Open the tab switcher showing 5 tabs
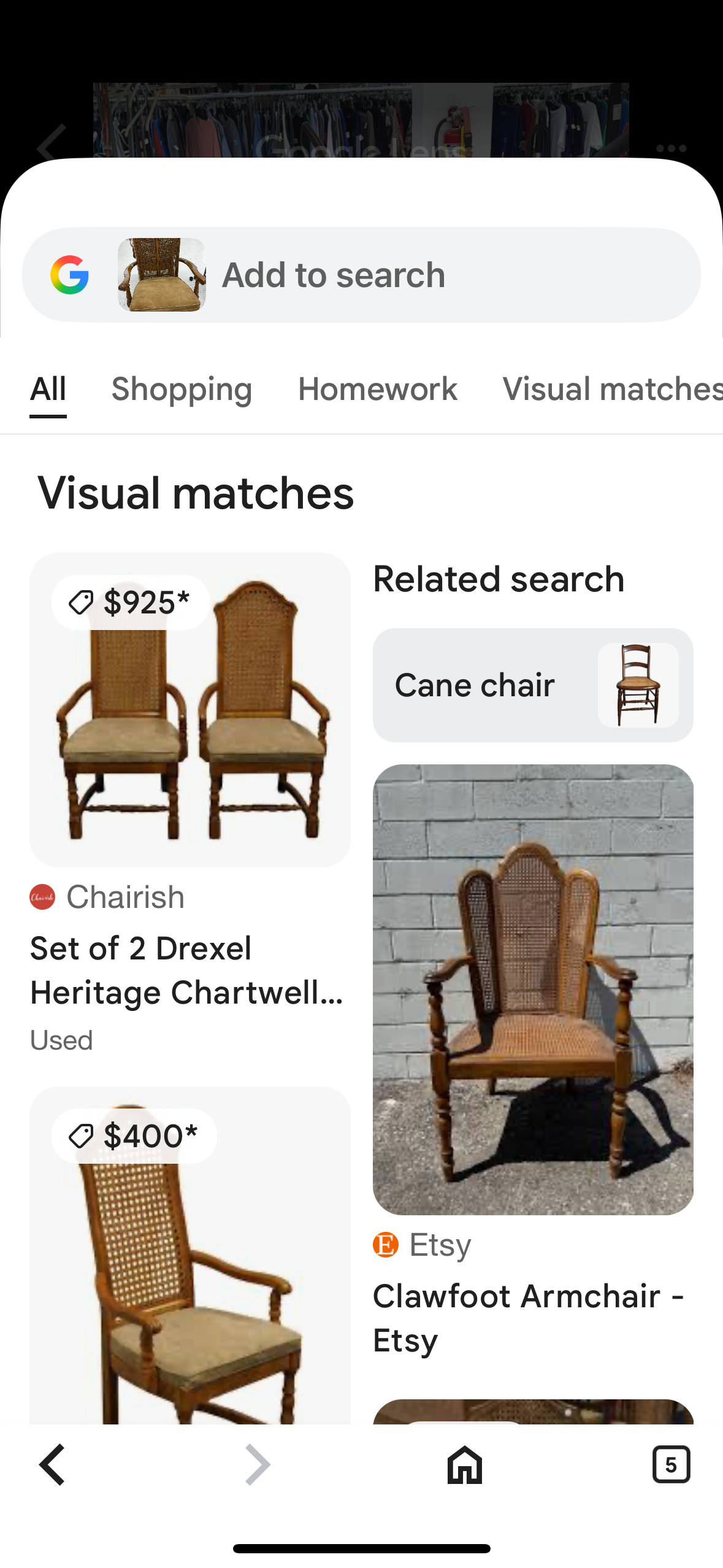This screenshot has height=1568, width=723. [670, 1464]
